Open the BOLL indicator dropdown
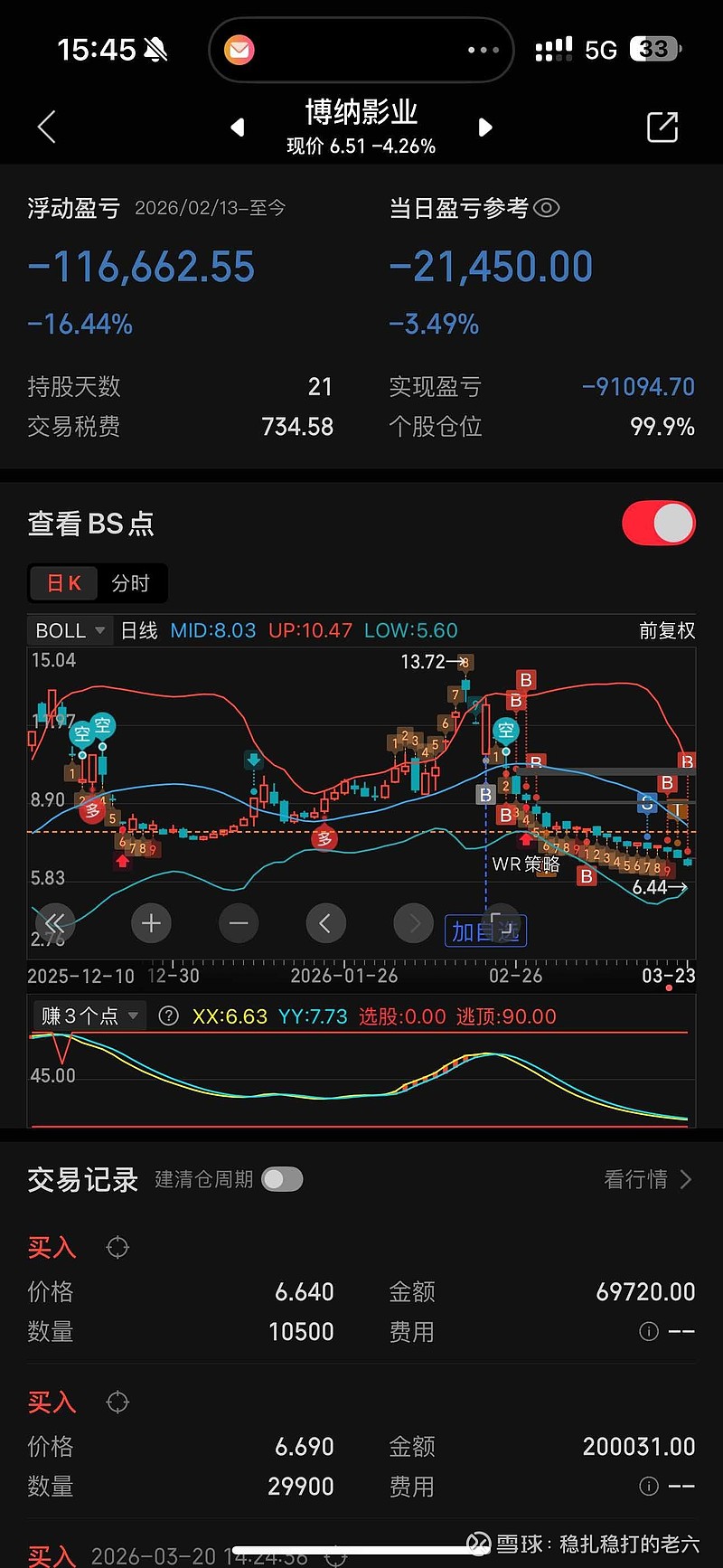 [x=70, y=630]
